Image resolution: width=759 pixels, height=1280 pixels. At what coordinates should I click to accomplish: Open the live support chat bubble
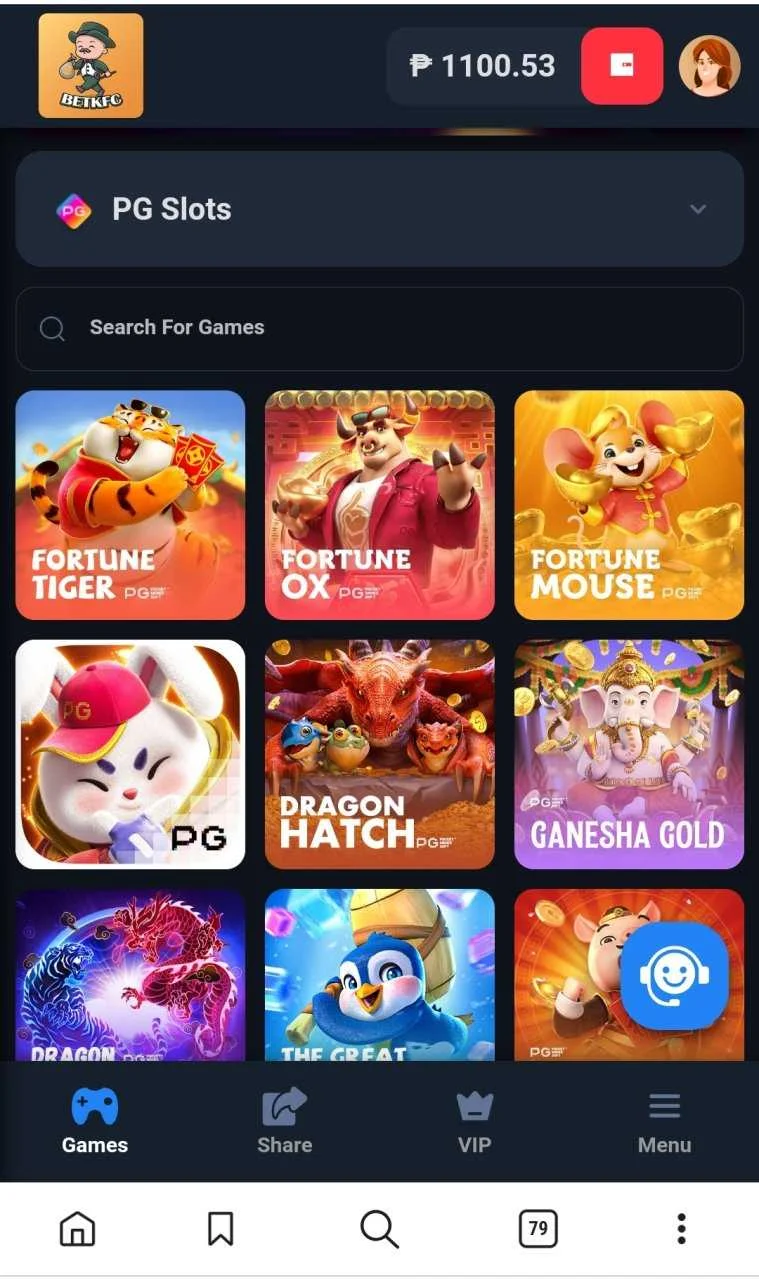point(674,976)
